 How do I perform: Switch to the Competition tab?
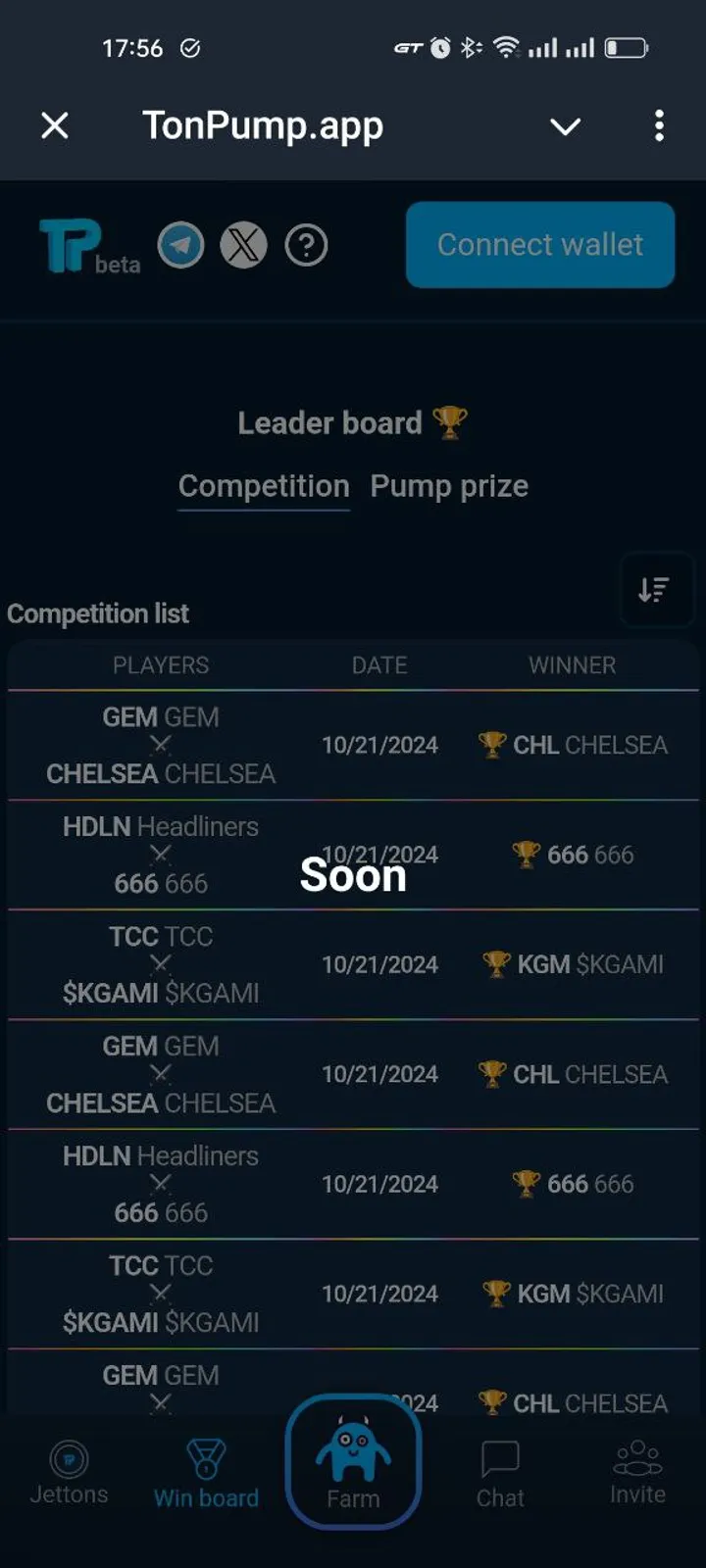tap(263, 486)
